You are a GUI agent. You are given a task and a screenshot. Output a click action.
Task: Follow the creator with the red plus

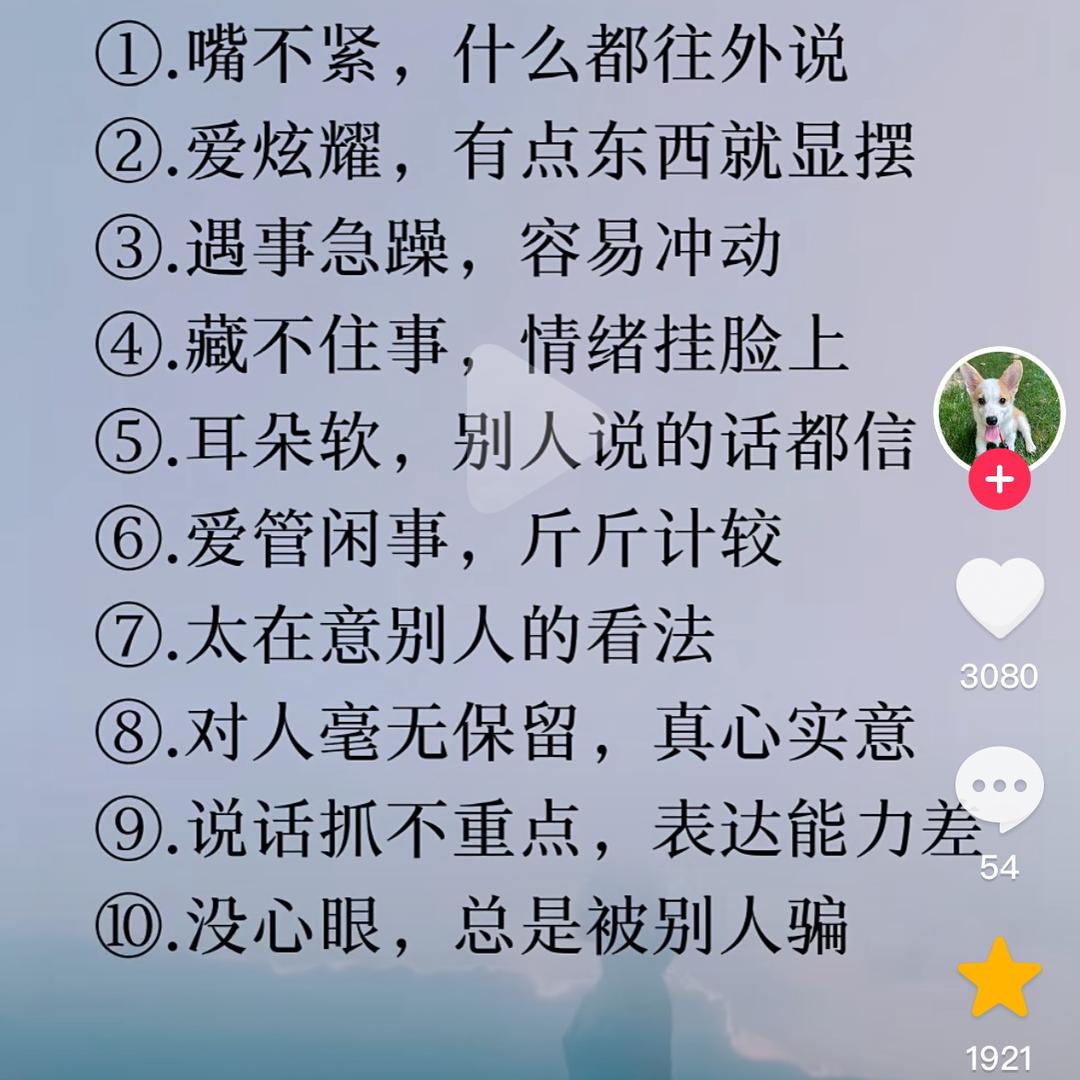[x=999, y=481]
